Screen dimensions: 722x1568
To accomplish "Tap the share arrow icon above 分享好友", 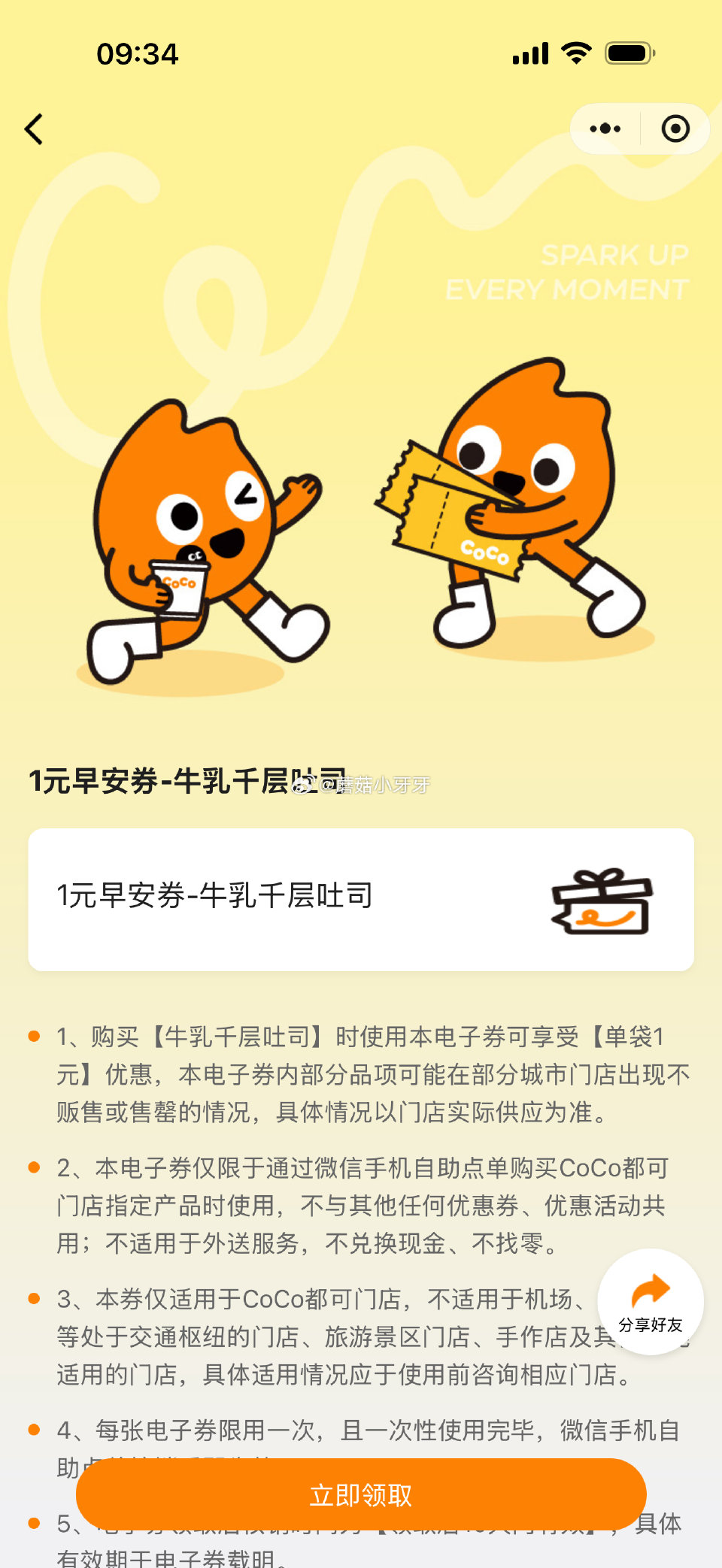I will pyautogui.click(x=651, y=1287).
